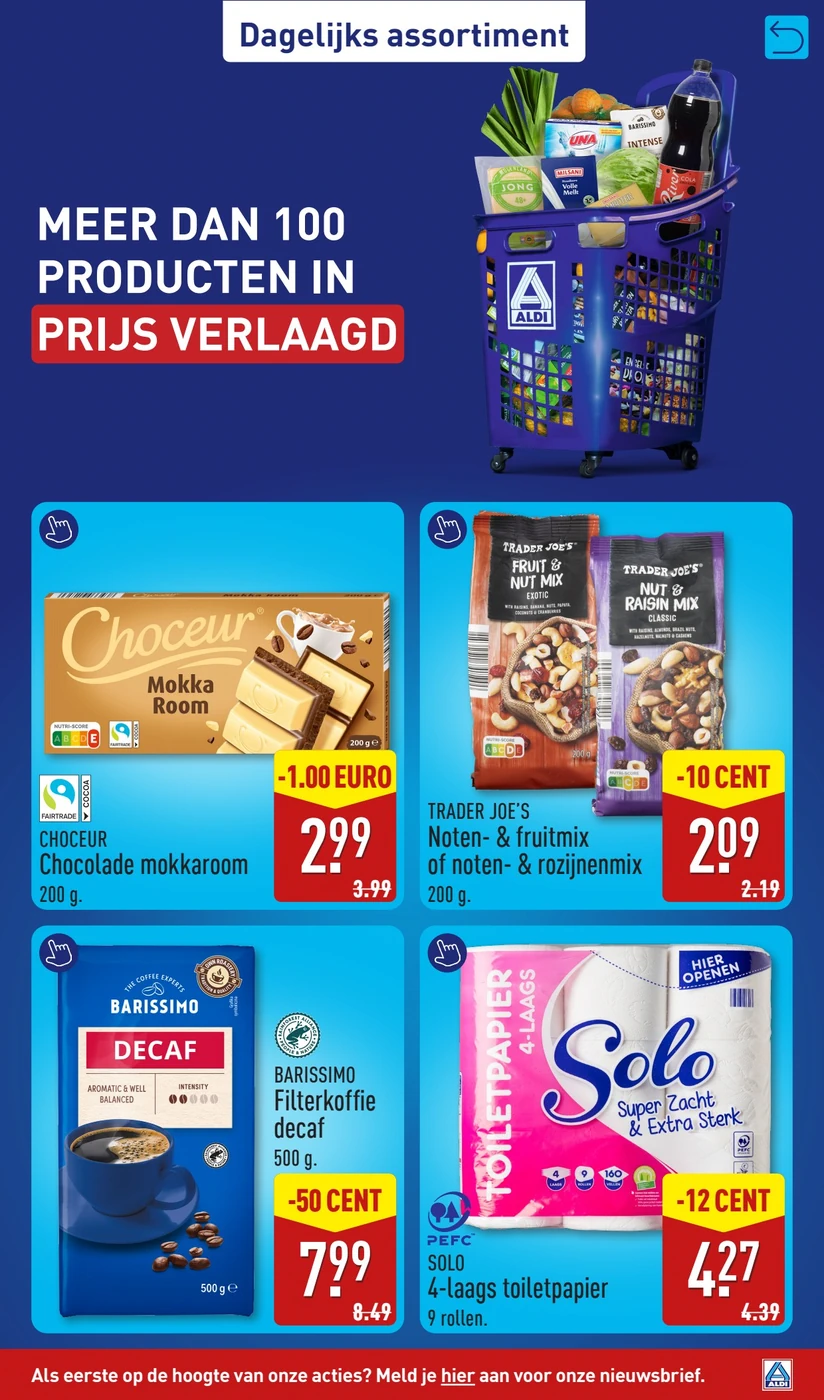The height and width of the screenshot is (1400, 824).
Task: Select the Solo 4-laags toiletpapier offer
Action: click(x=605, y=1128)
